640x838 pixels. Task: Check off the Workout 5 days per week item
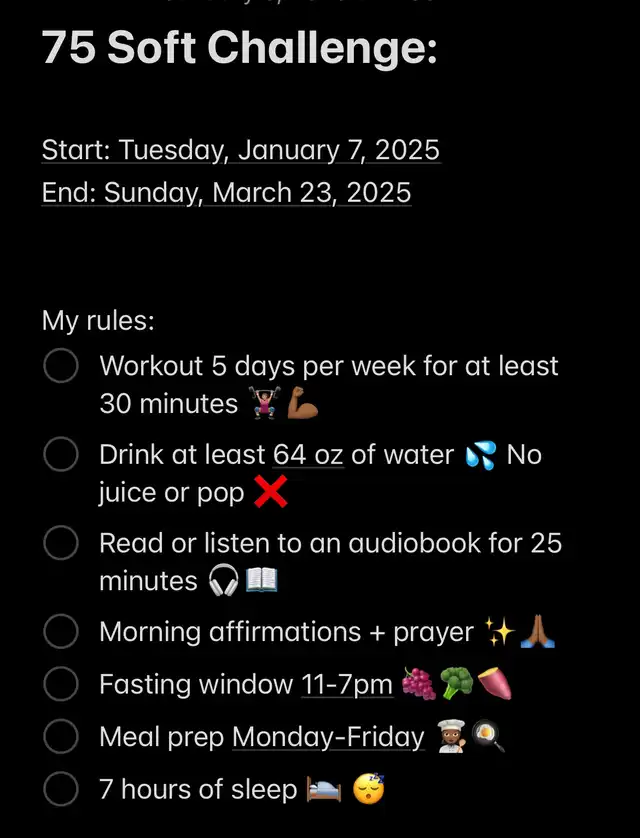(x=62, y=366)
